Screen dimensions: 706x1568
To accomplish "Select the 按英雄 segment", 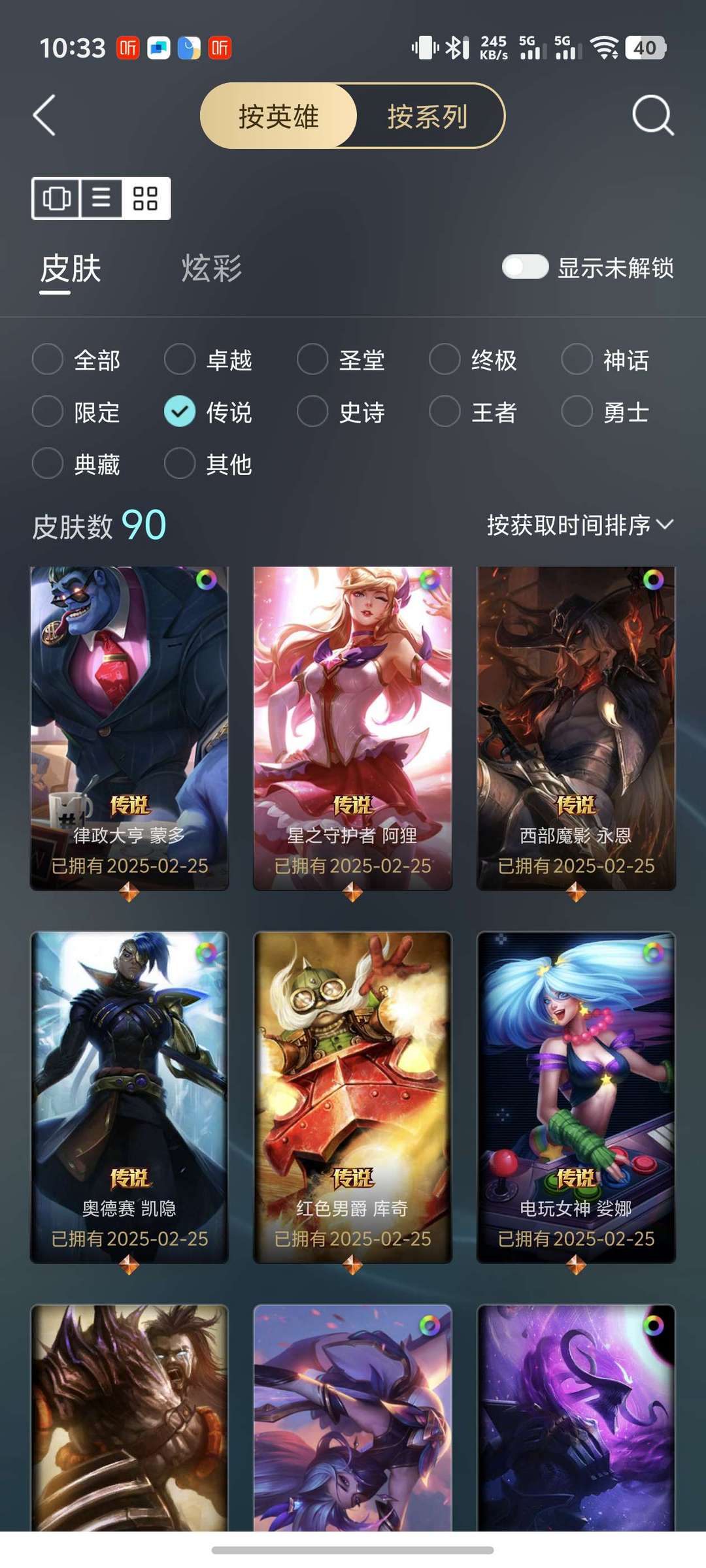I will coord(278,116).
